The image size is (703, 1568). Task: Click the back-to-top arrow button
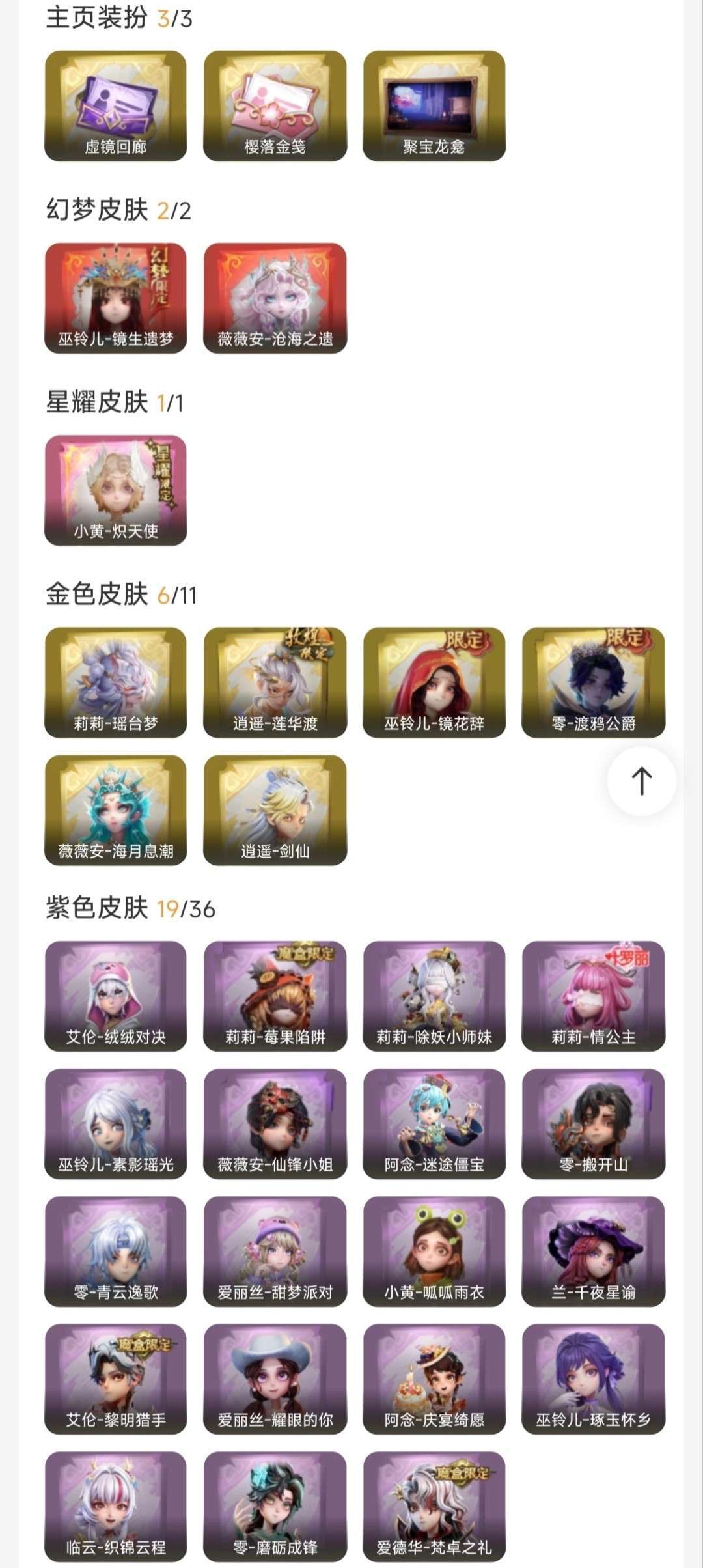(641, 783)
